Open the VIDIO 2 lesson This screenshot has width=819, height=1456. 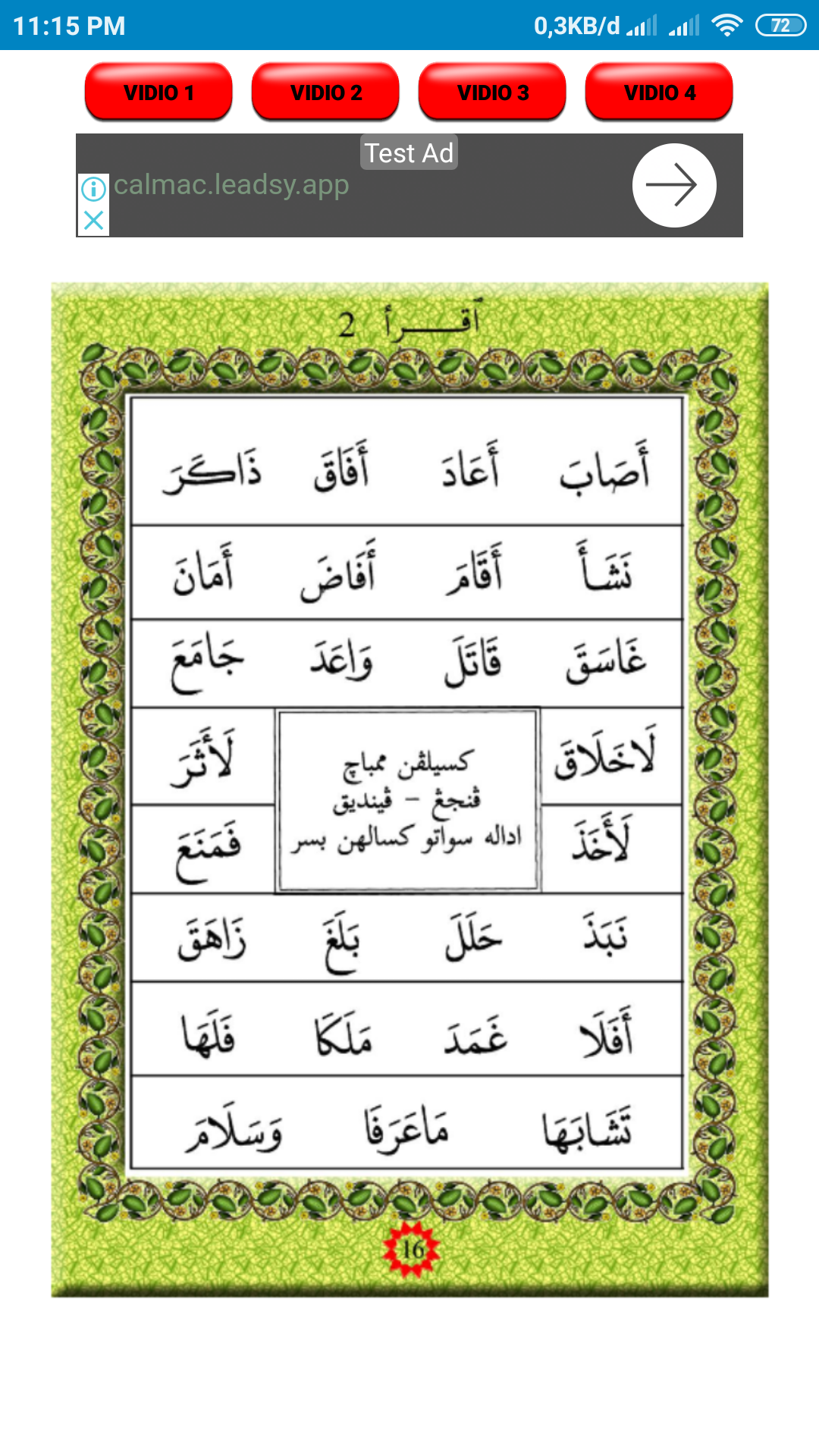(x=325, y=92)
